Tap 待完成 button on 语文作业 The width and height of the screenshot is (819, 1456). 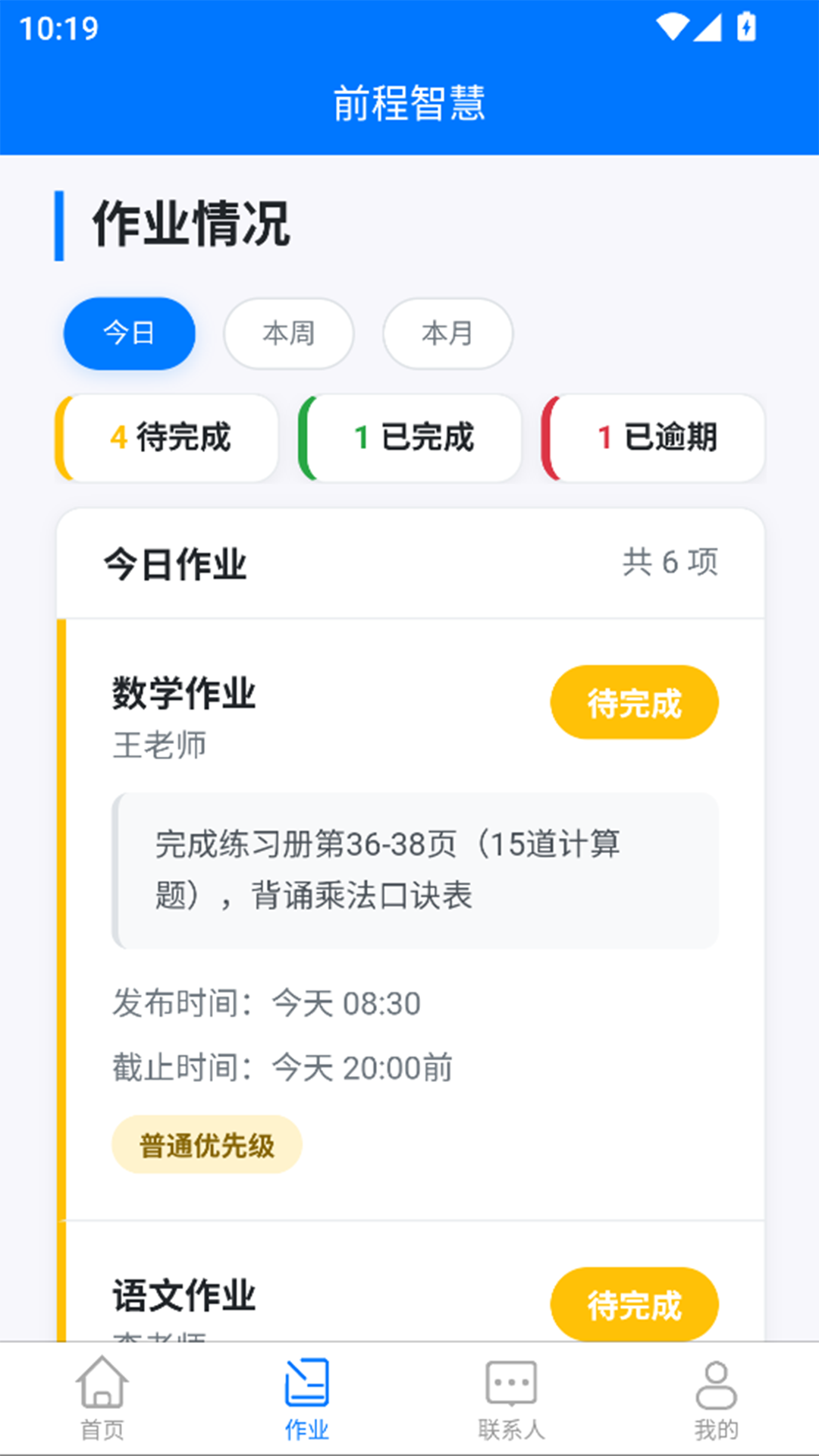pyautogui.click(x=634, y=1304)
